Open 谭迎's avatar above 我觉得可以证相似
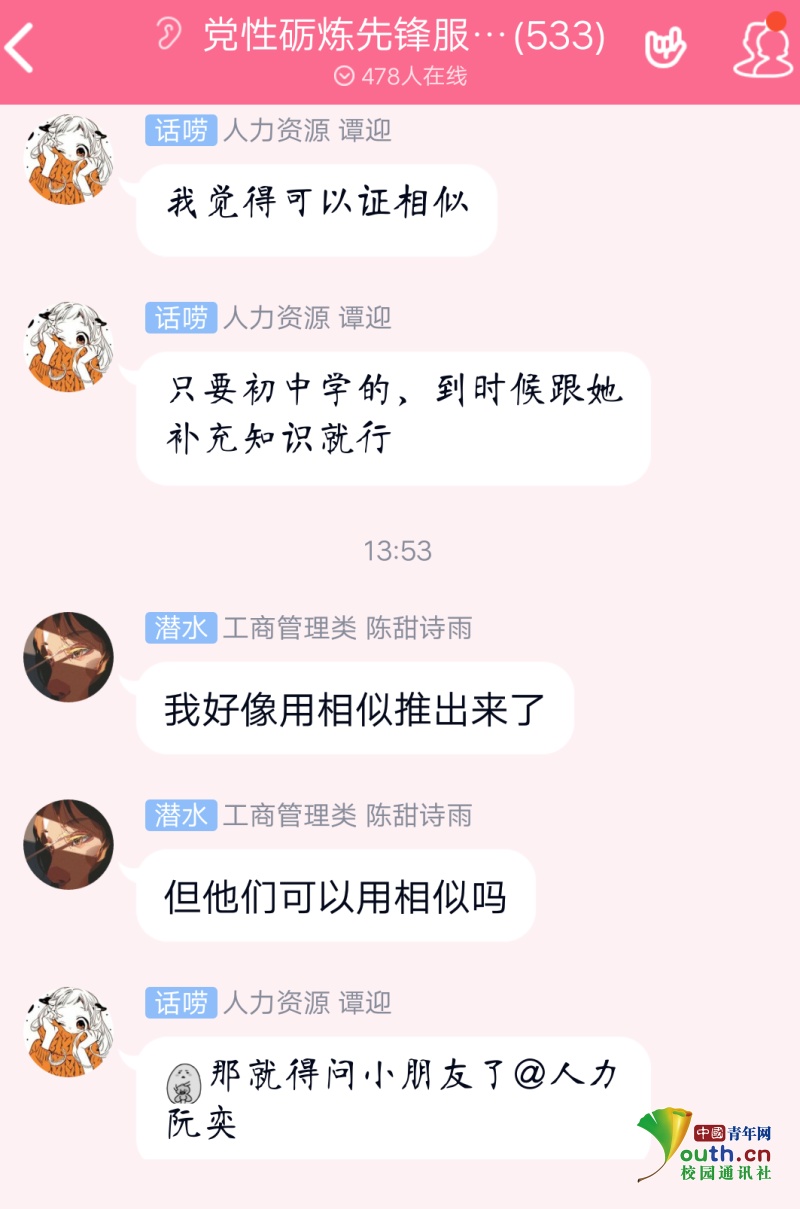 click(68, 159)
